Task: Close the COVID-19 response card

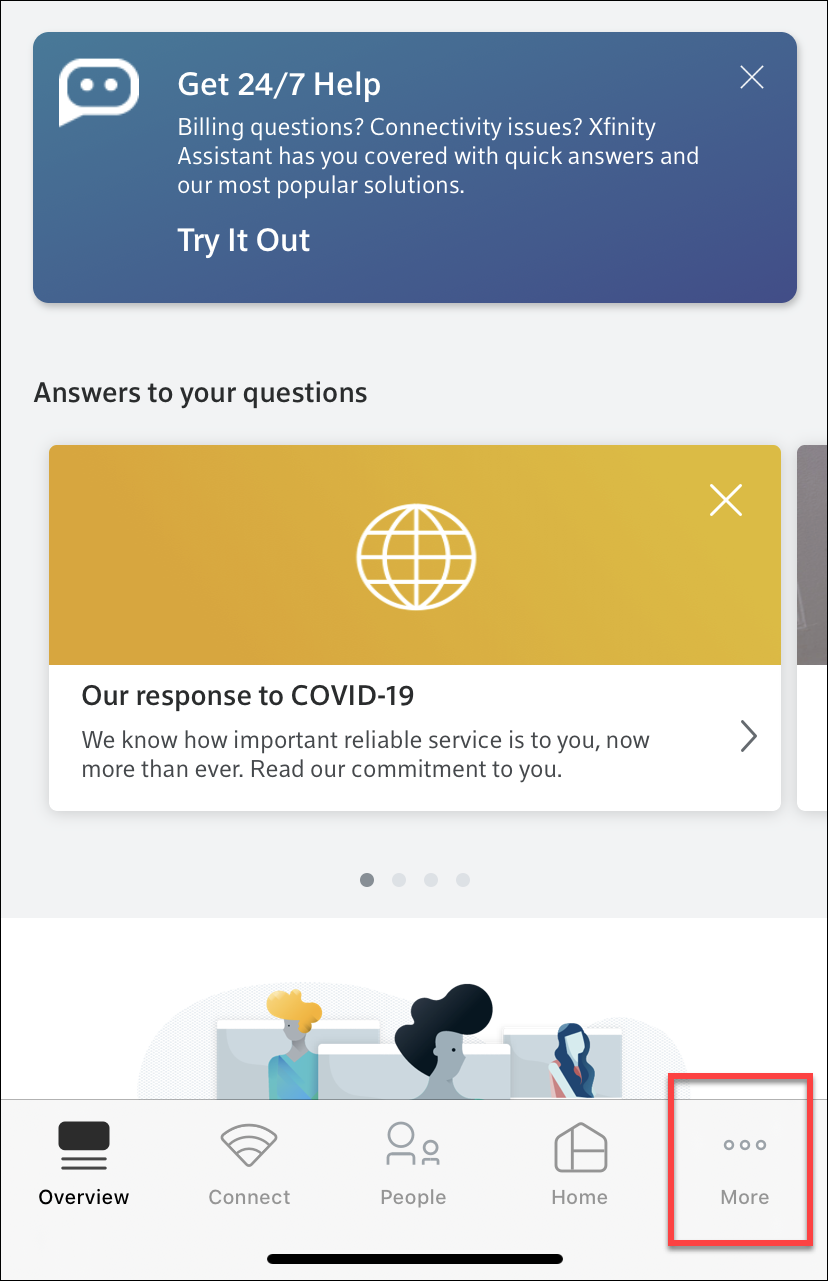Action: coord(725,500)
